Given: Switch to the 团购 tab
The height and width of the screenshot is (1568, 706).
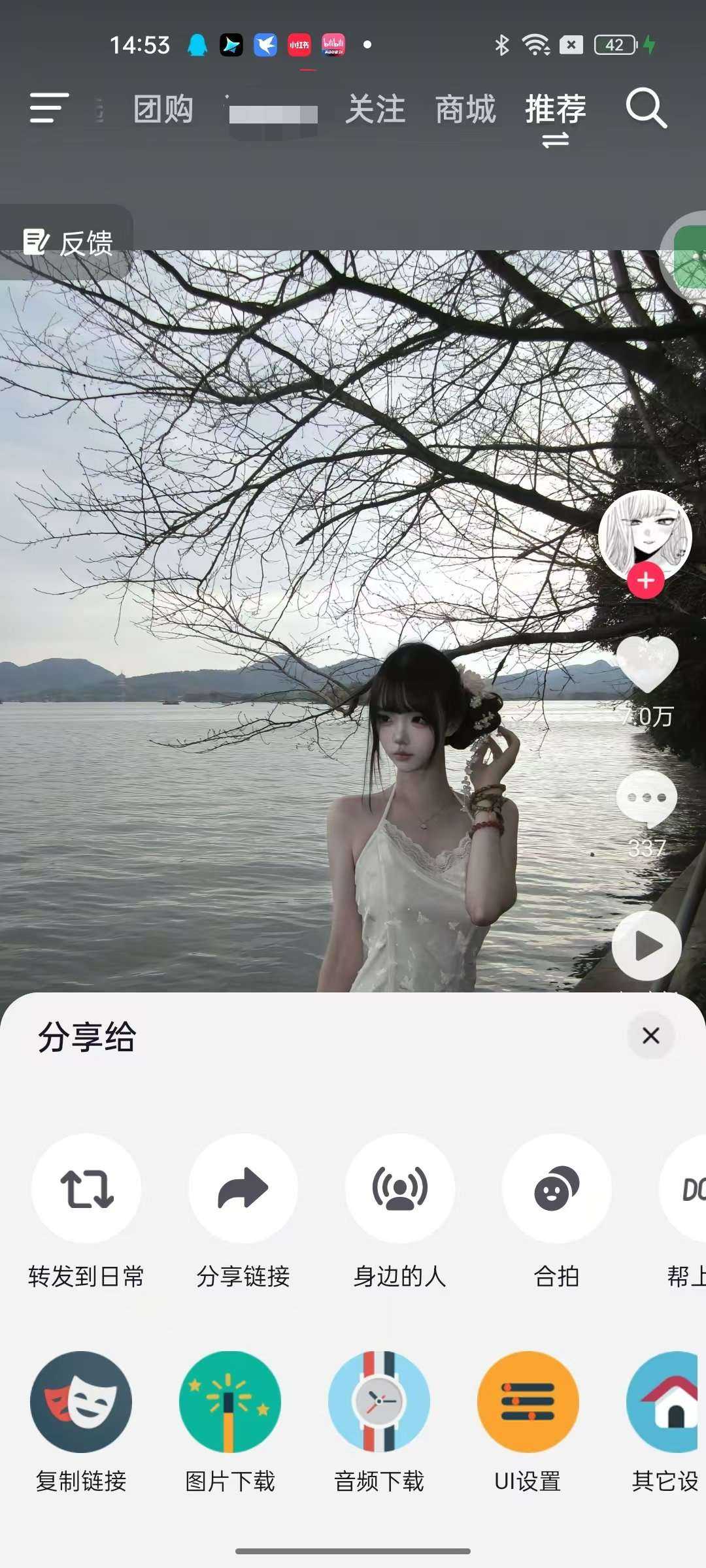Looking at the screenshot, I should [x=163, y=109].
